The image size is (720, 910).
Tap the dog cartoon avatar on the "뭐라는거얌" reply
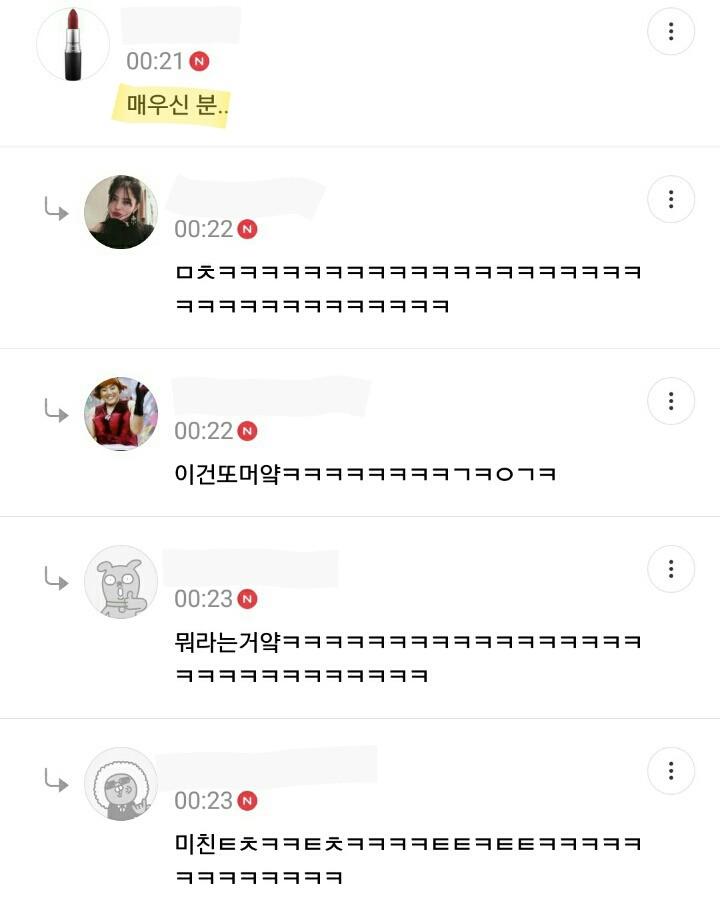121,582
